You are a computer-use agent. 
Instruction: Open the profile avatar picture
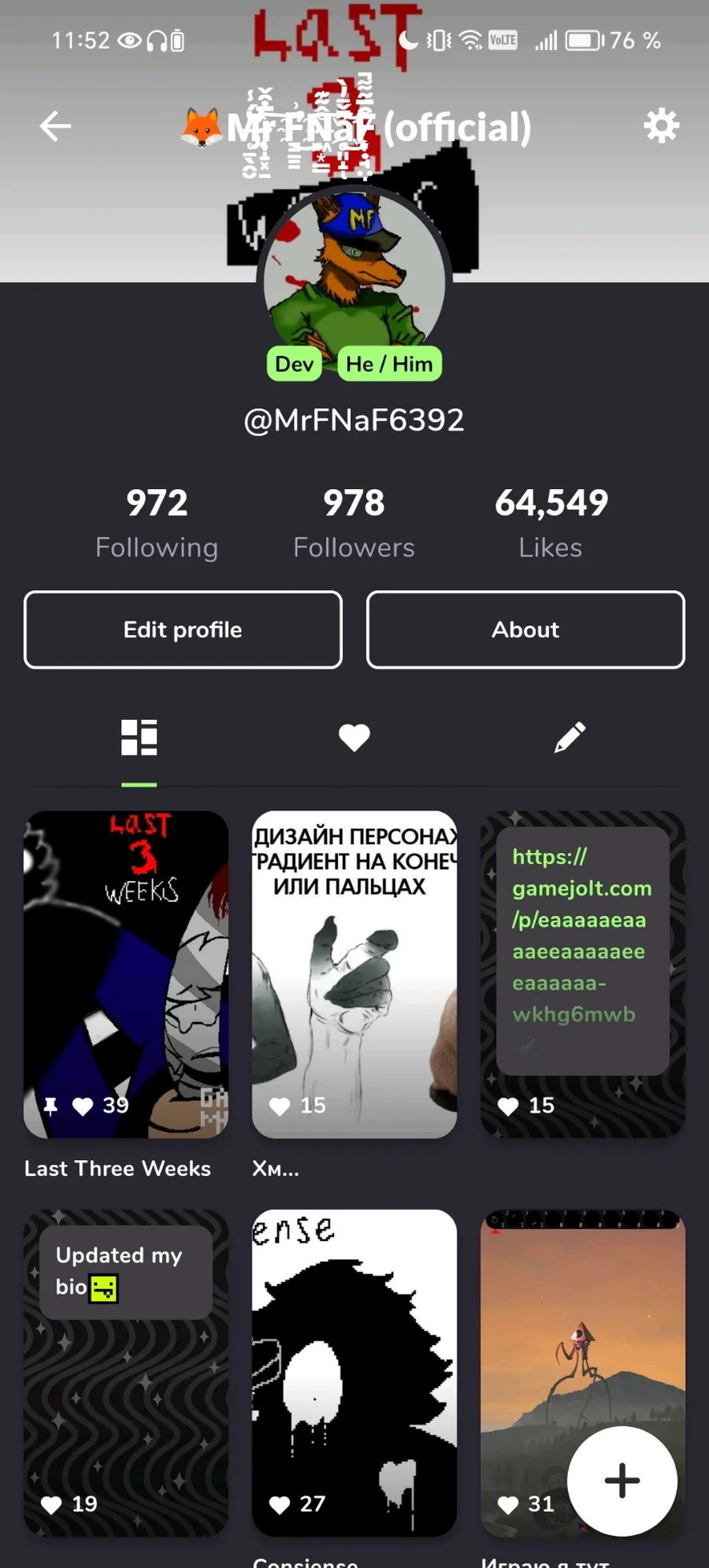[354, 280]
